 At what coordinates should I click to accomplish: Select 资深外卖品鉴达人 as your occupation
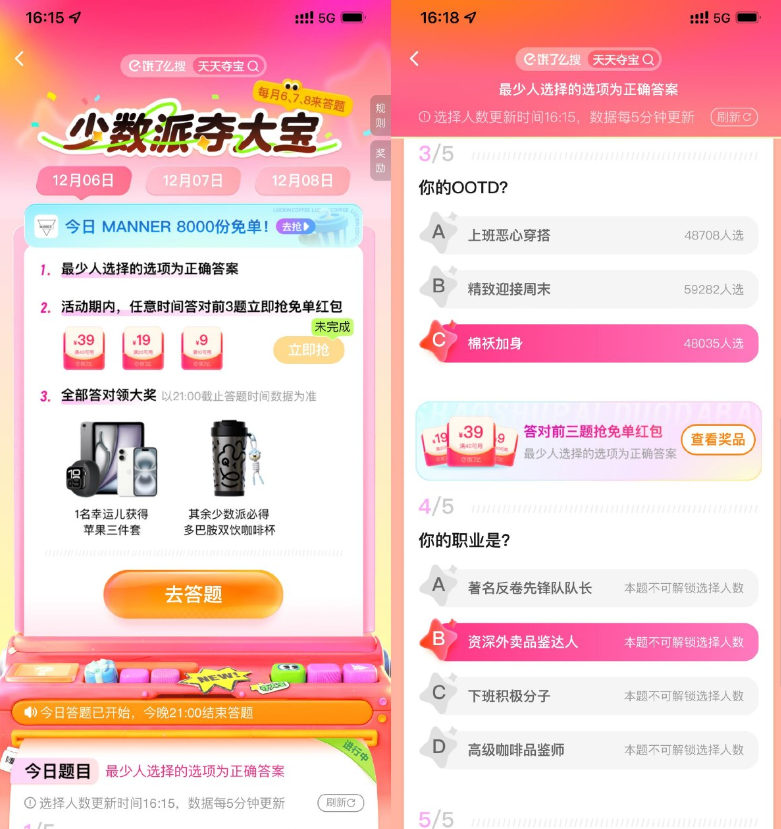(590, 641)
